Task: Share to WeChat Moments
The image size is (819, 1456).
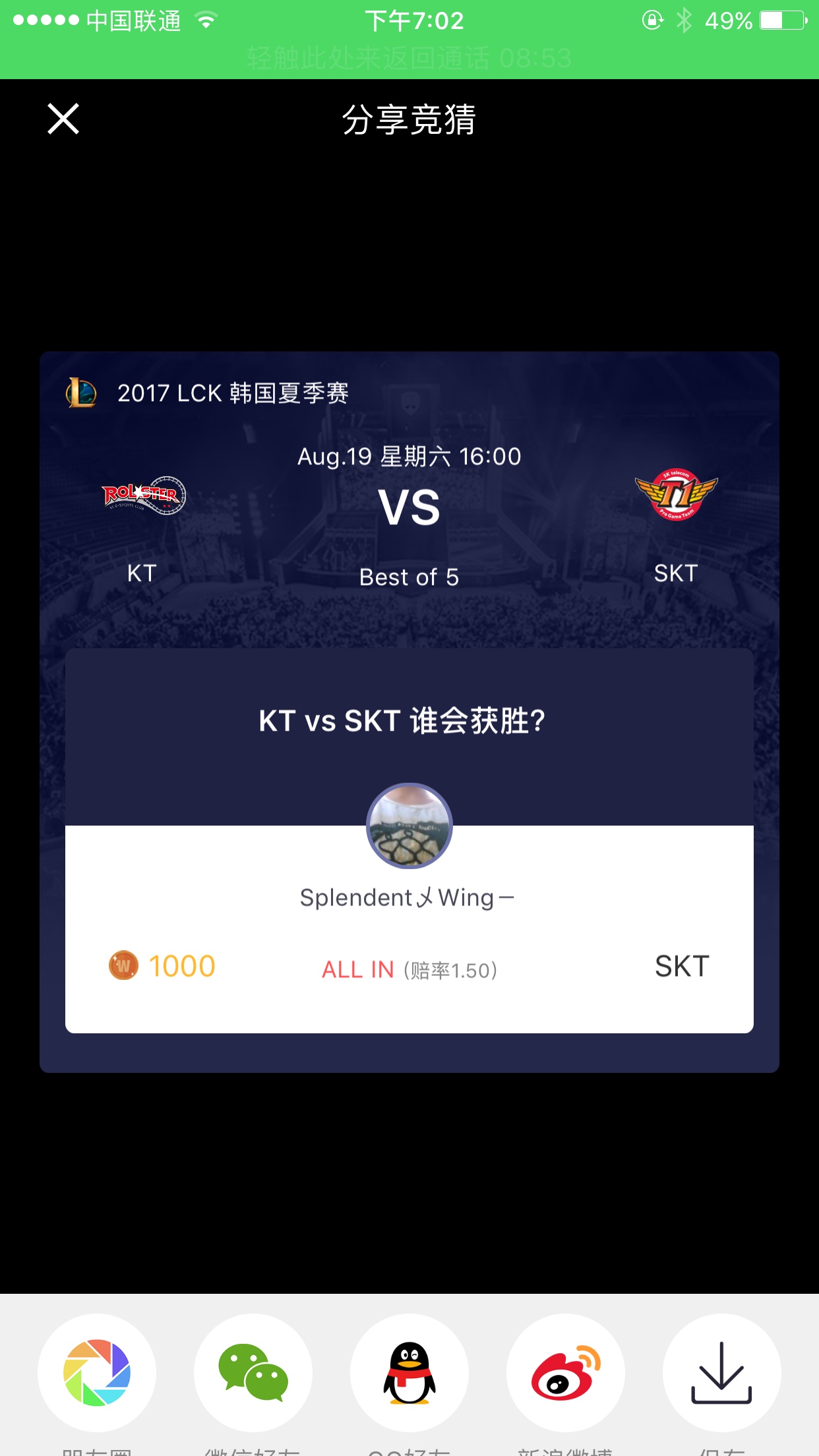Action: [97, 1372]
